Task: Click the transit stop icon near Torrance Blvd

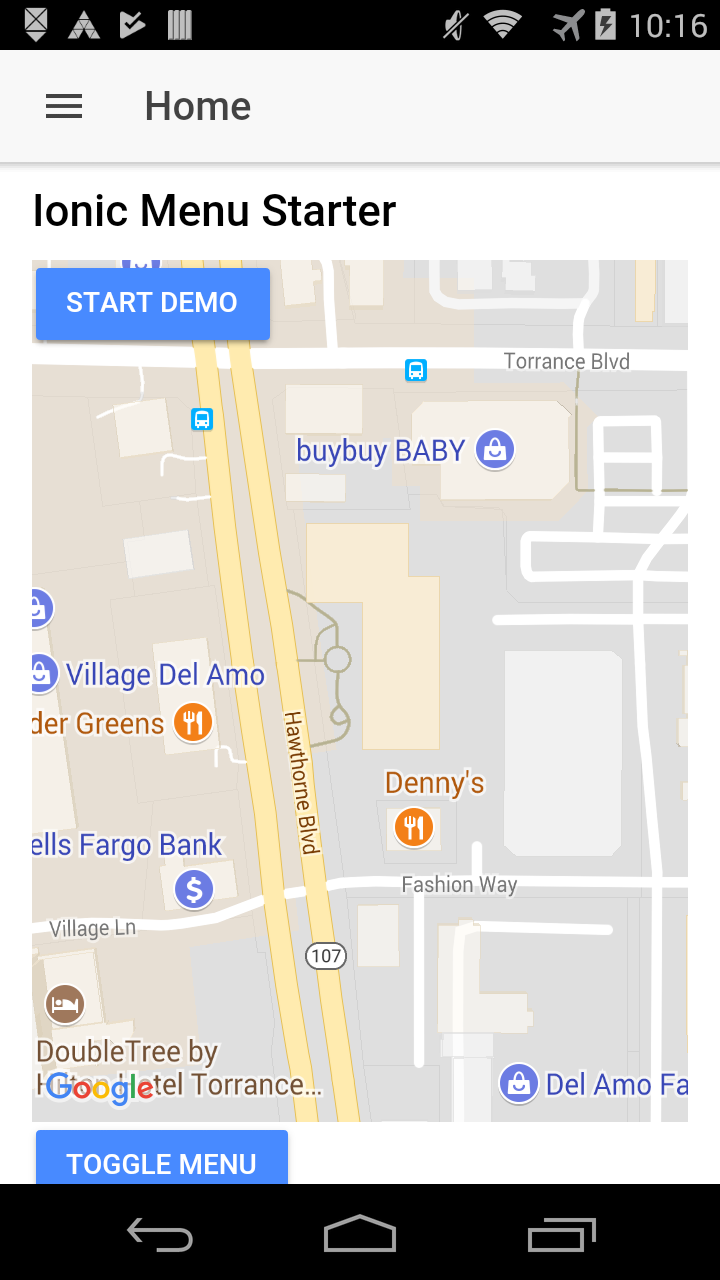Action: pos(415,369)
